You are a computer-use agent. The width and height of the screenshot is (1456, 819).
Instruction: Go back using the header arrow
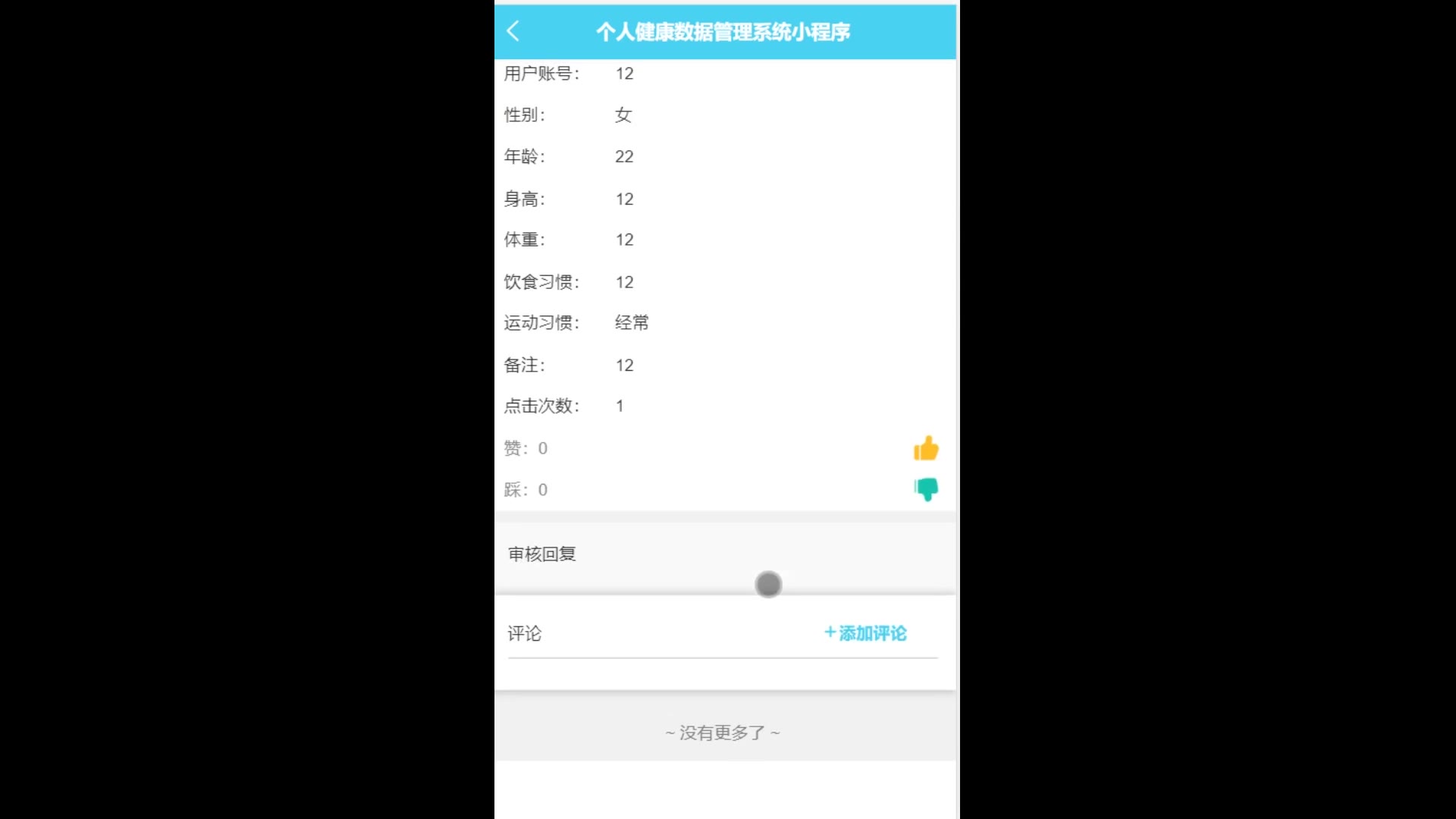pyautogui.click(x=513, y=31)
